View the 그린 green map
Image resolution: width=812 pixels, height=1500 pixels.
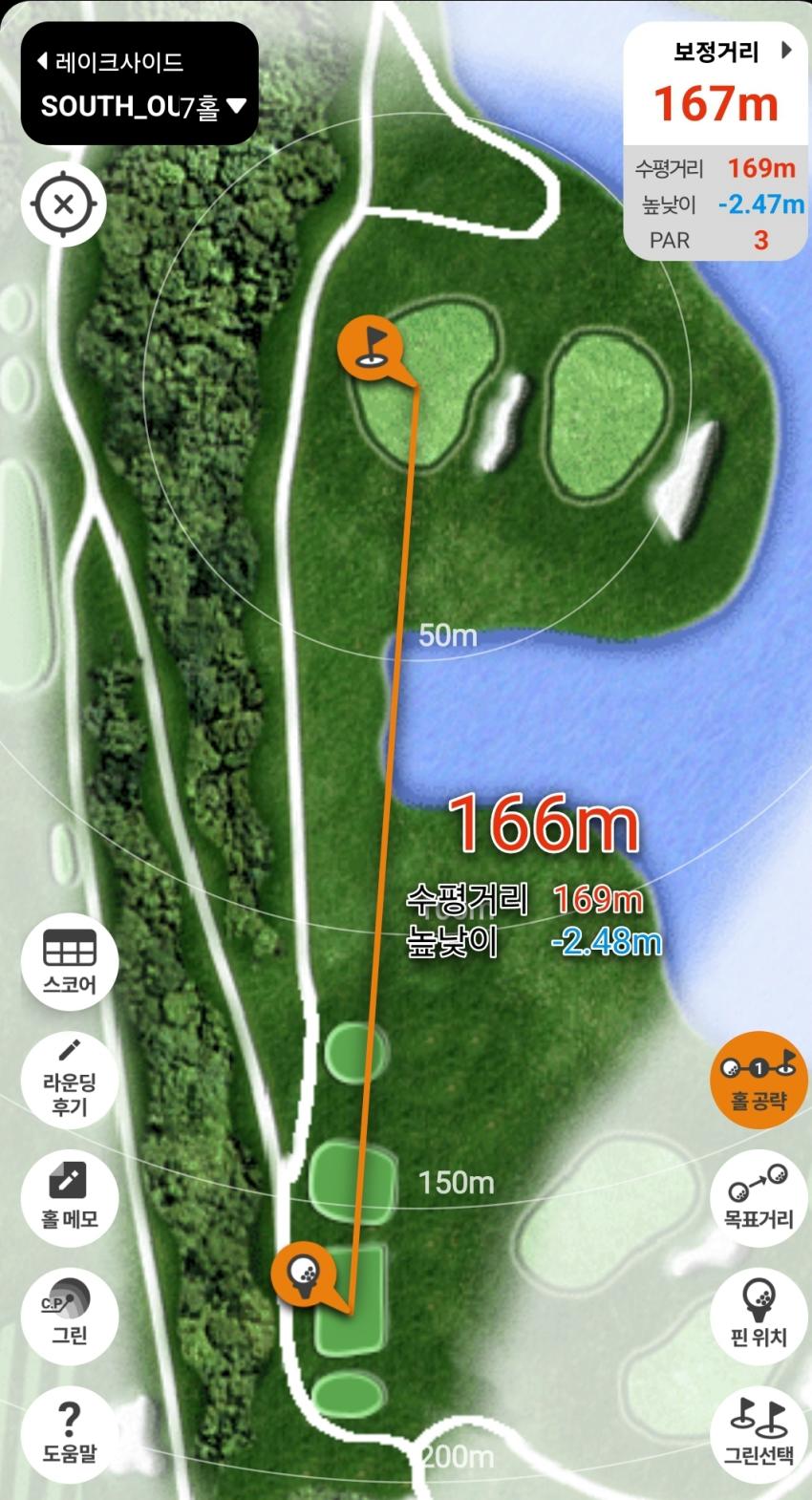tap(70, 1315)
